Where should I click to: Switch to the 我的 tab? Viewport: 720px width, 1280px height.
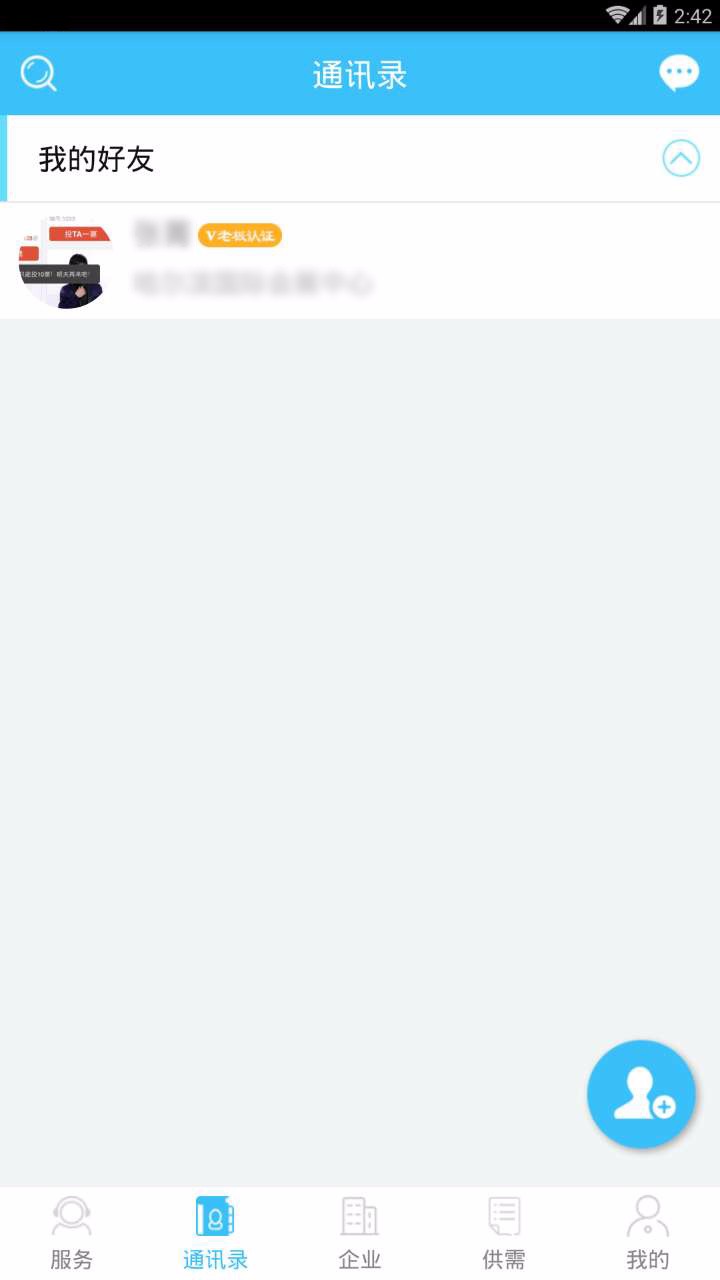(x=648, y=1233)
